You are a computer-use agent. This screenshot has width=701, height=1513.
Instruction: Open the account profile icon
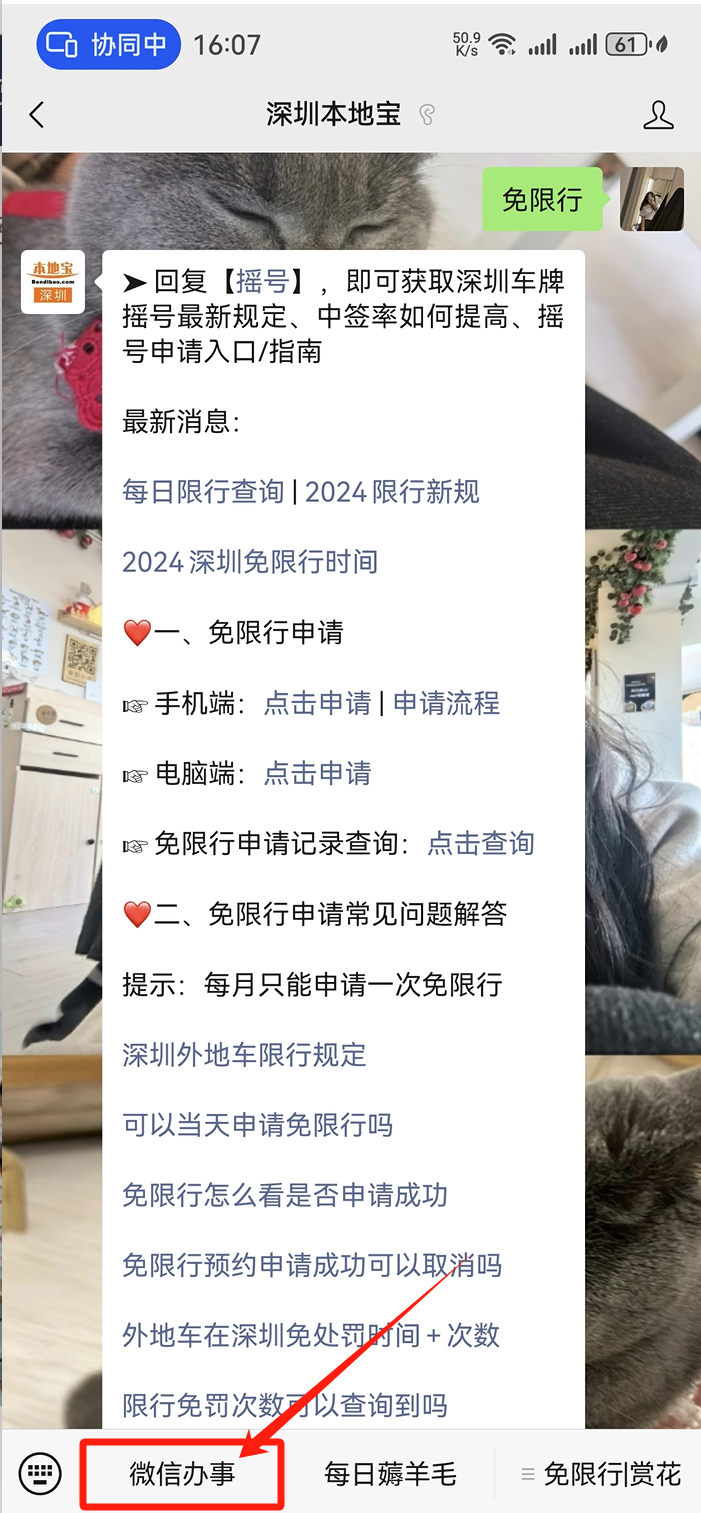click(658, 115)
